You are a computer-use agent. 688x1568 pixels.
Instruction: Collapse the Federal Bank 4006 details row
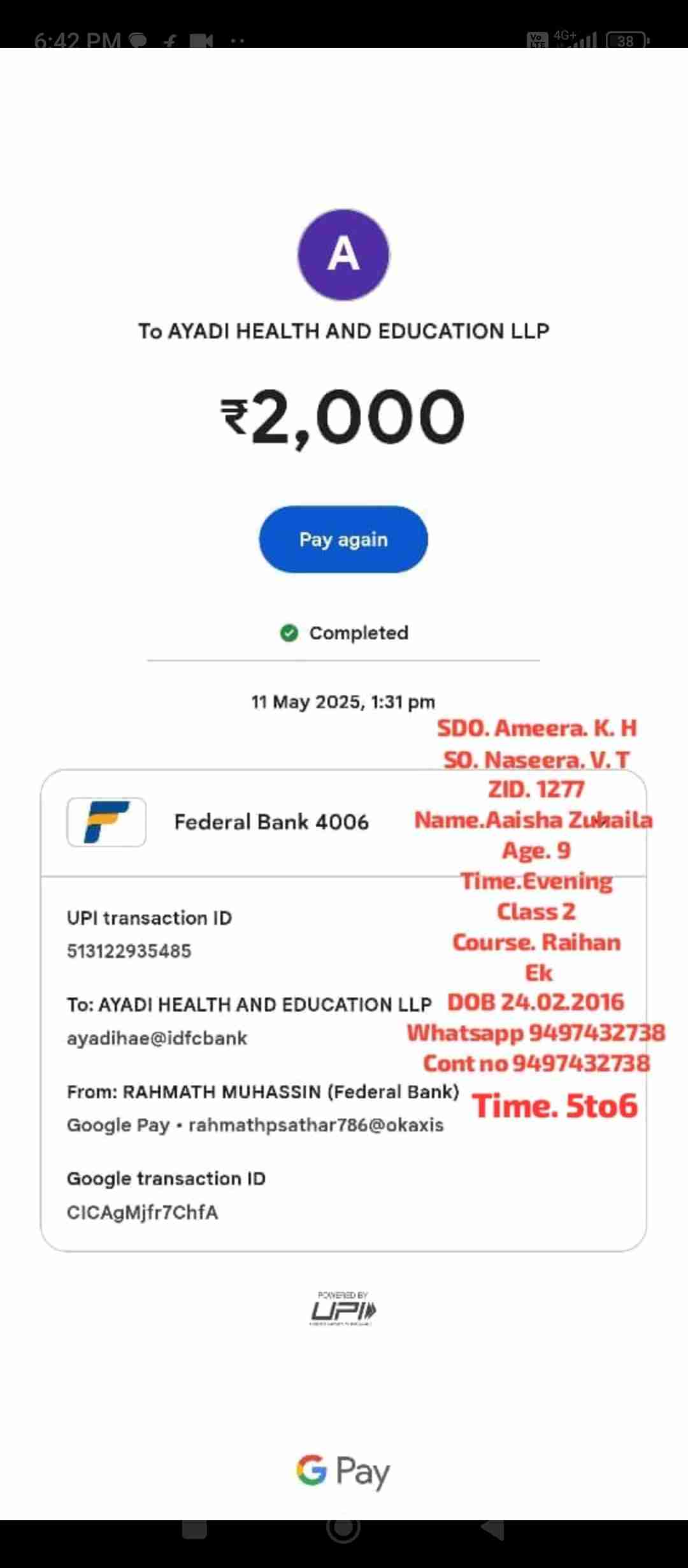[x=601, y=821]
